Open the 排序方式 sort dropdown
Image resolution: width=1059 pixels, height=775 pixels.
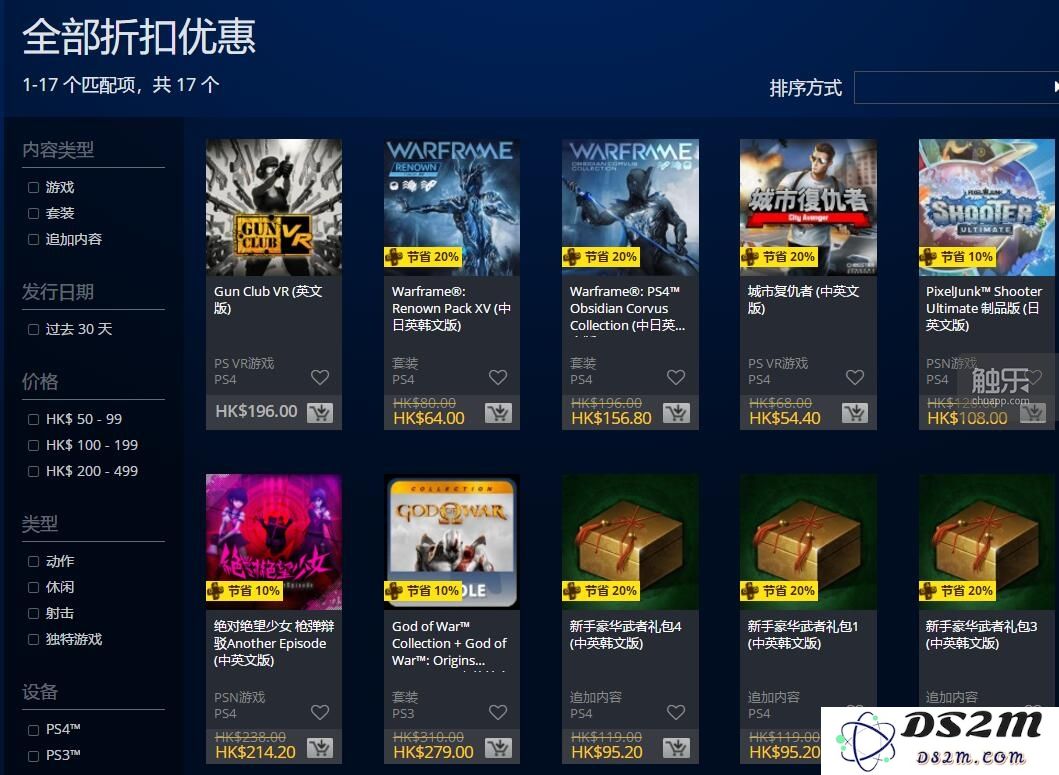(x=955, y=87)
